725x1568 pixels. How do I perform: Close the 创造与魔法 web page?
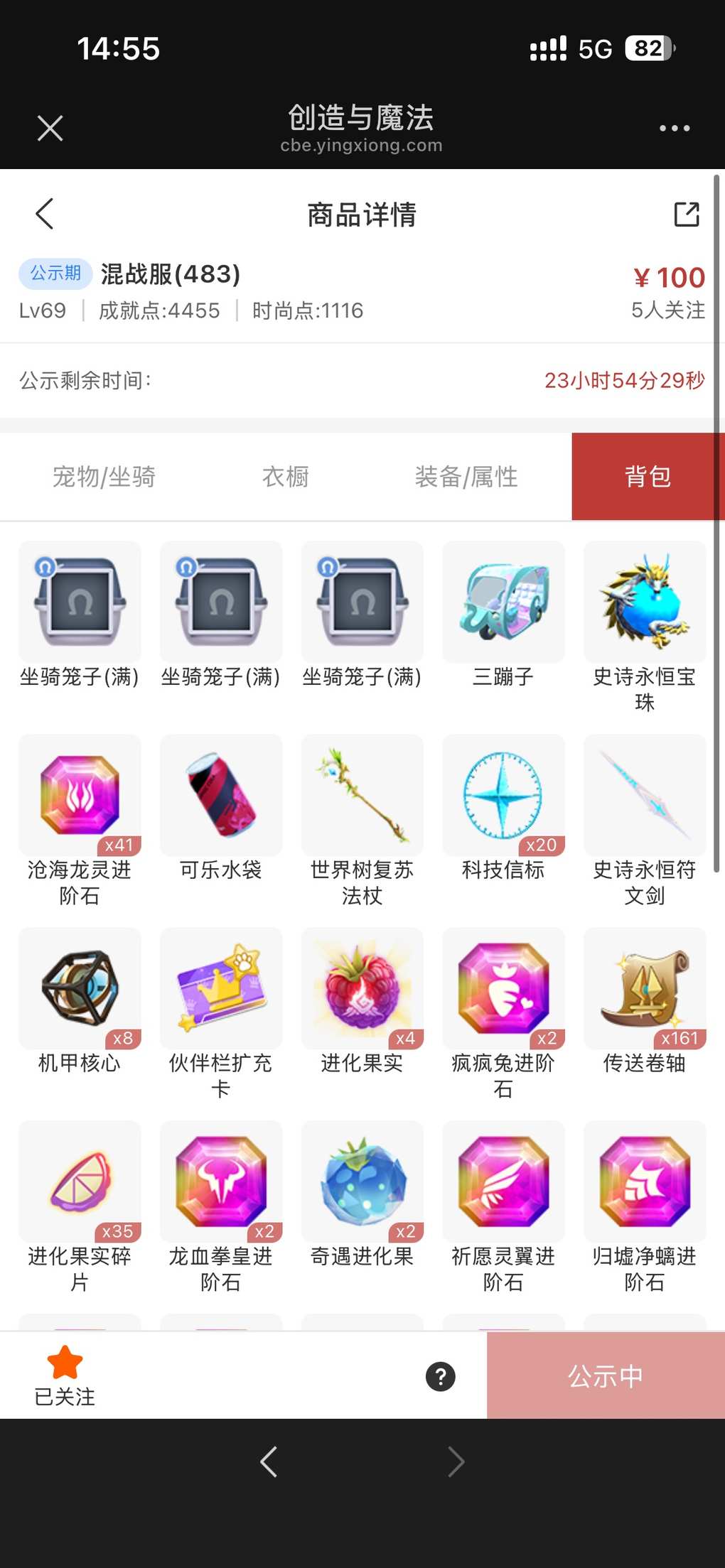click(50, 129)
